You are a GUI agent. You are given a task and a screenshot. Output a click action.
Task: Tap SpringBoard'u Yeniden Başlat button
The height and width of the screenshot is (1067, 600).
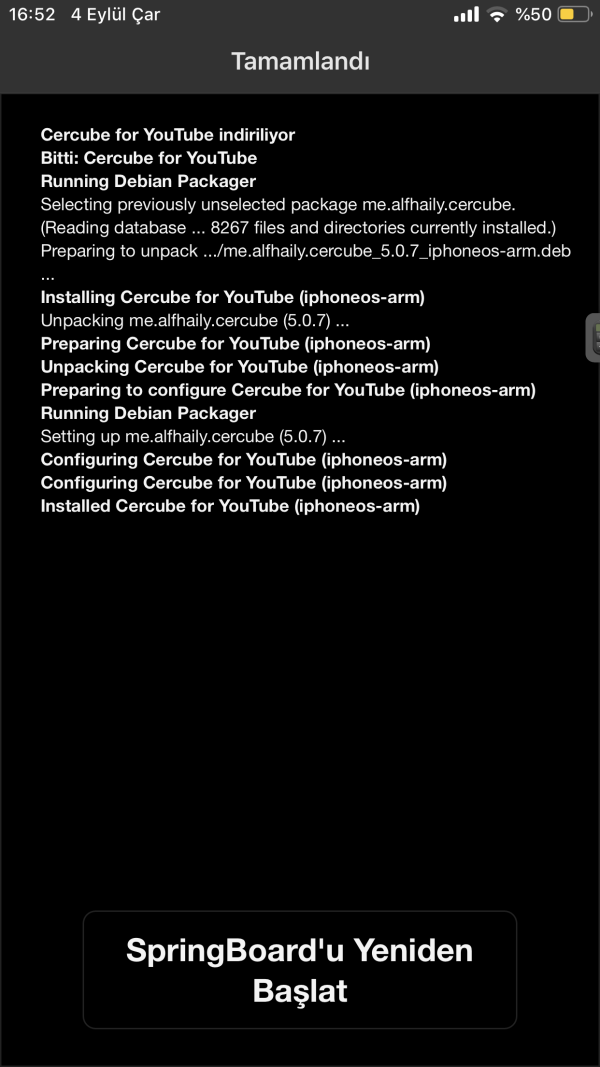click(x=299, y=969)
